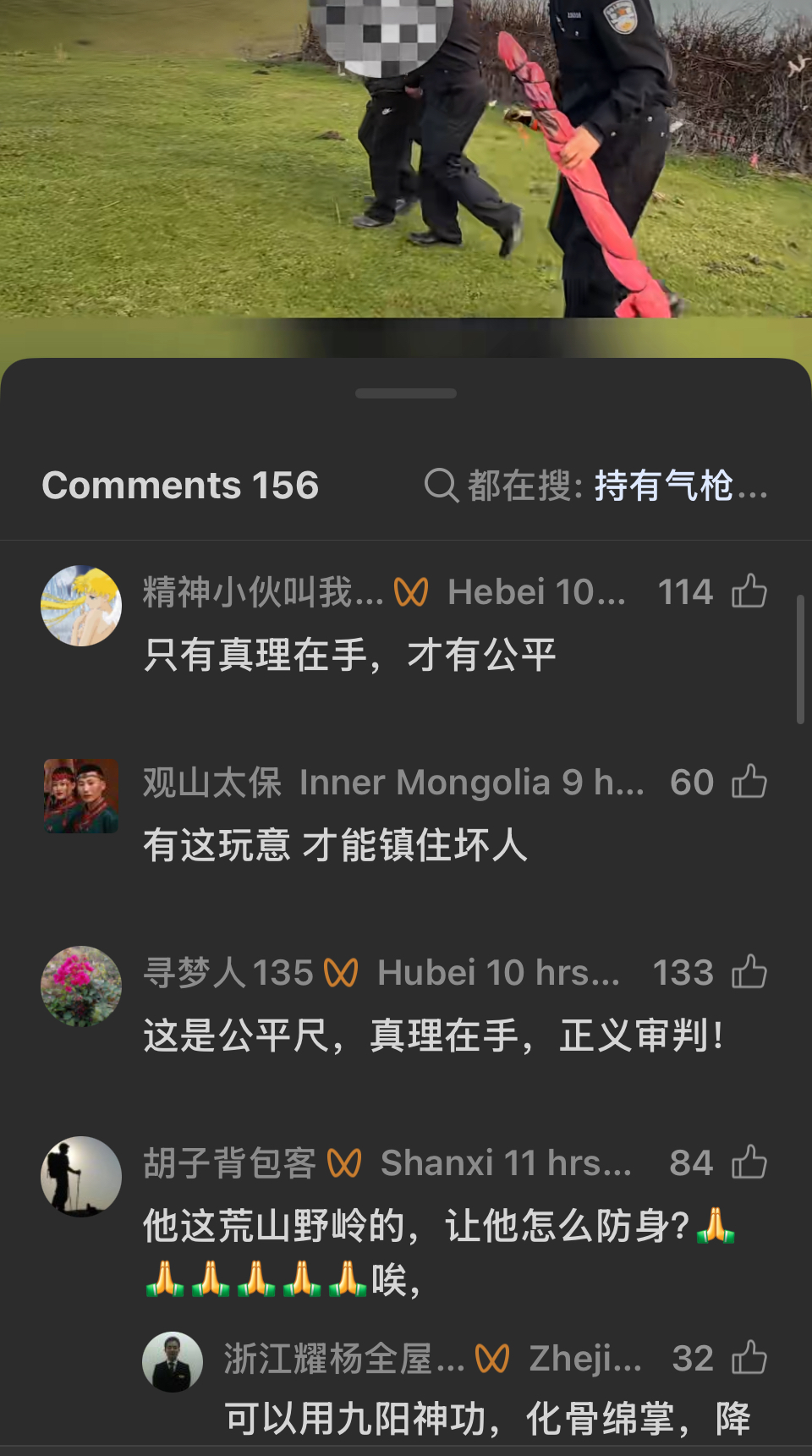The image size is (812, 1456).
Task: Open avatar of 胡子背包客
Action: [81, 1177]
